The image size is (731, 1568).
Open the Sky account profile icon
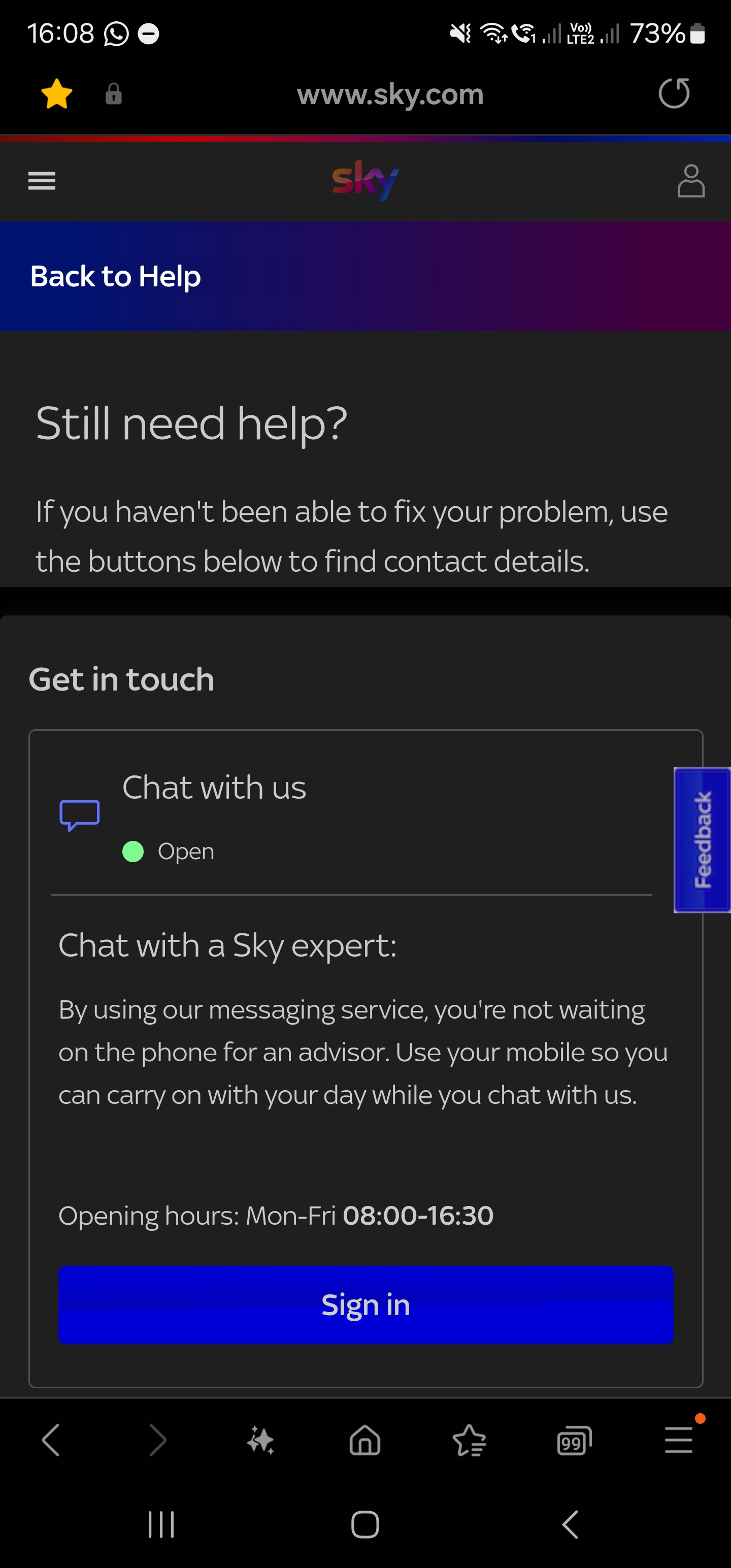tap(692, 180)
